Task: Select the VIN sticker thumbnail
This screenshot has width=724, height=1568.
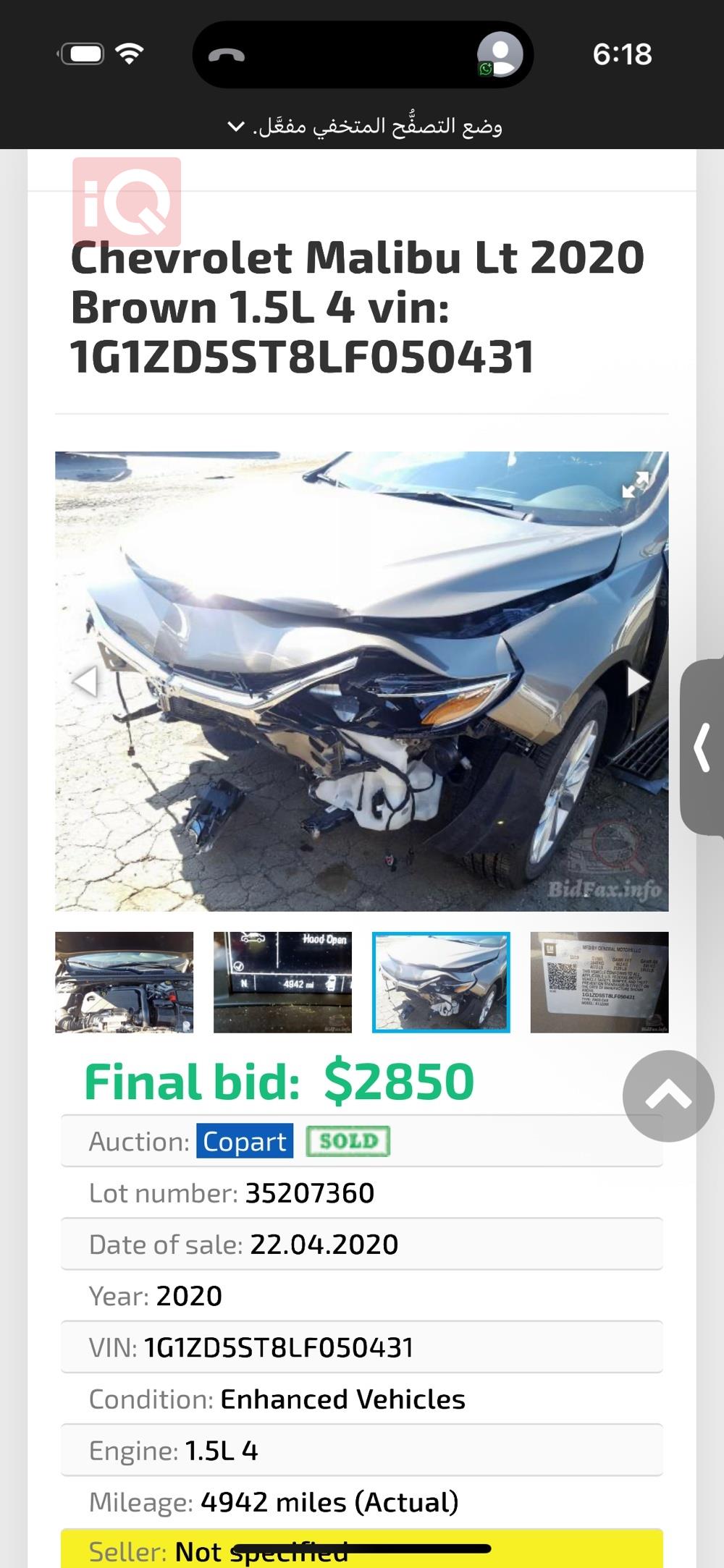Action: (x=599, y=982)
